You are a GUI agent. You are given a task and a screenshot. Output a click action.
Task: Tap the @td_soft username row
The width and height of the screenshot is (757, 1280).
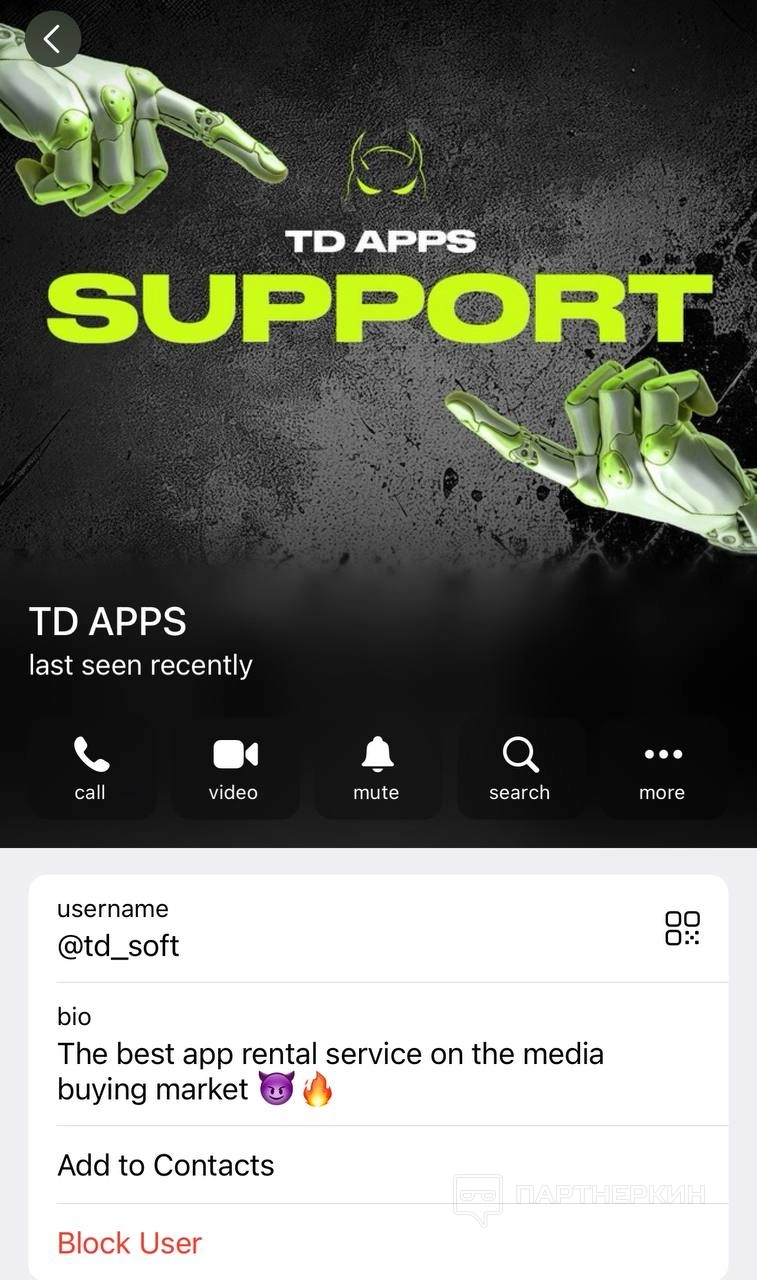tap(300, 929)
